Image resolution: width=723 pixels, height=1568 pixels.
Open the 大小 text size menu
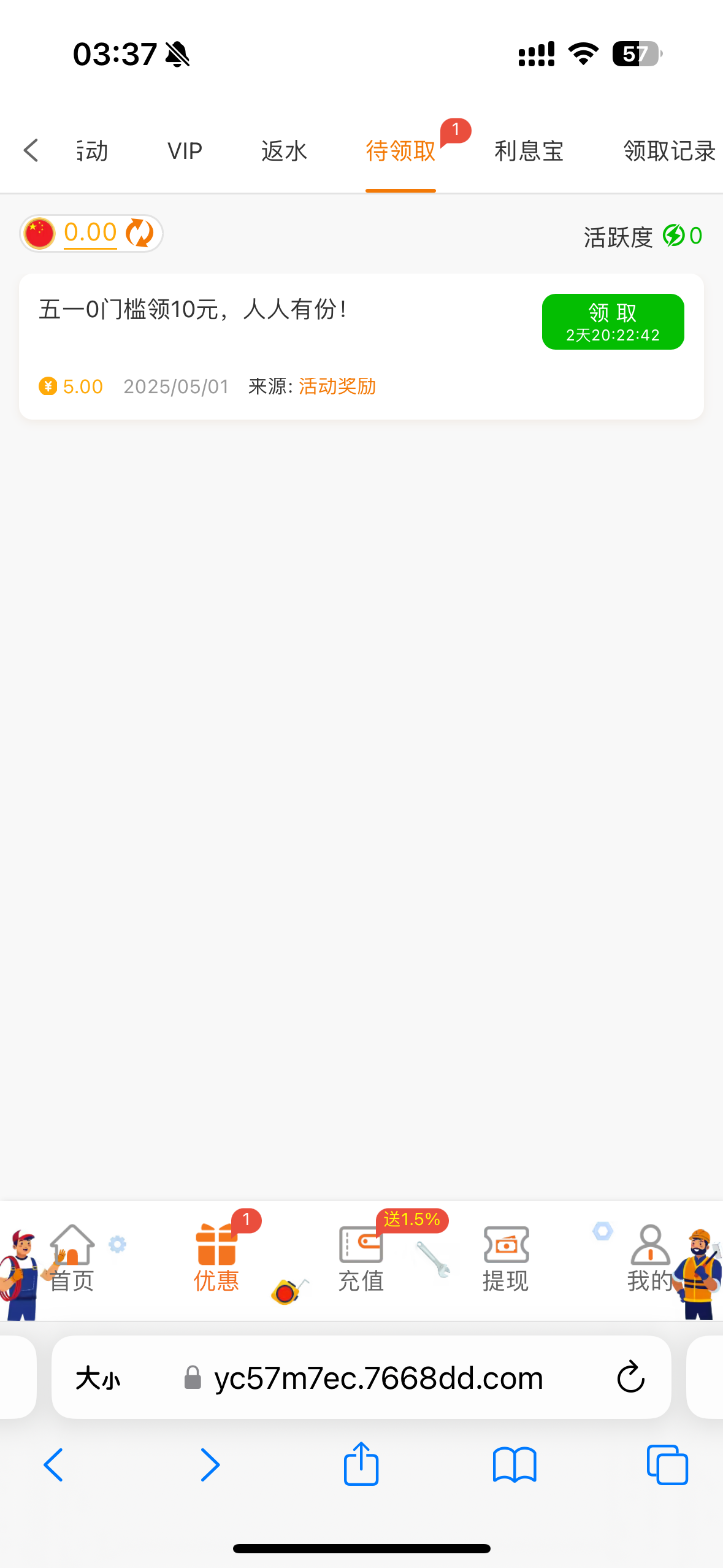[x=98, y=1378]
